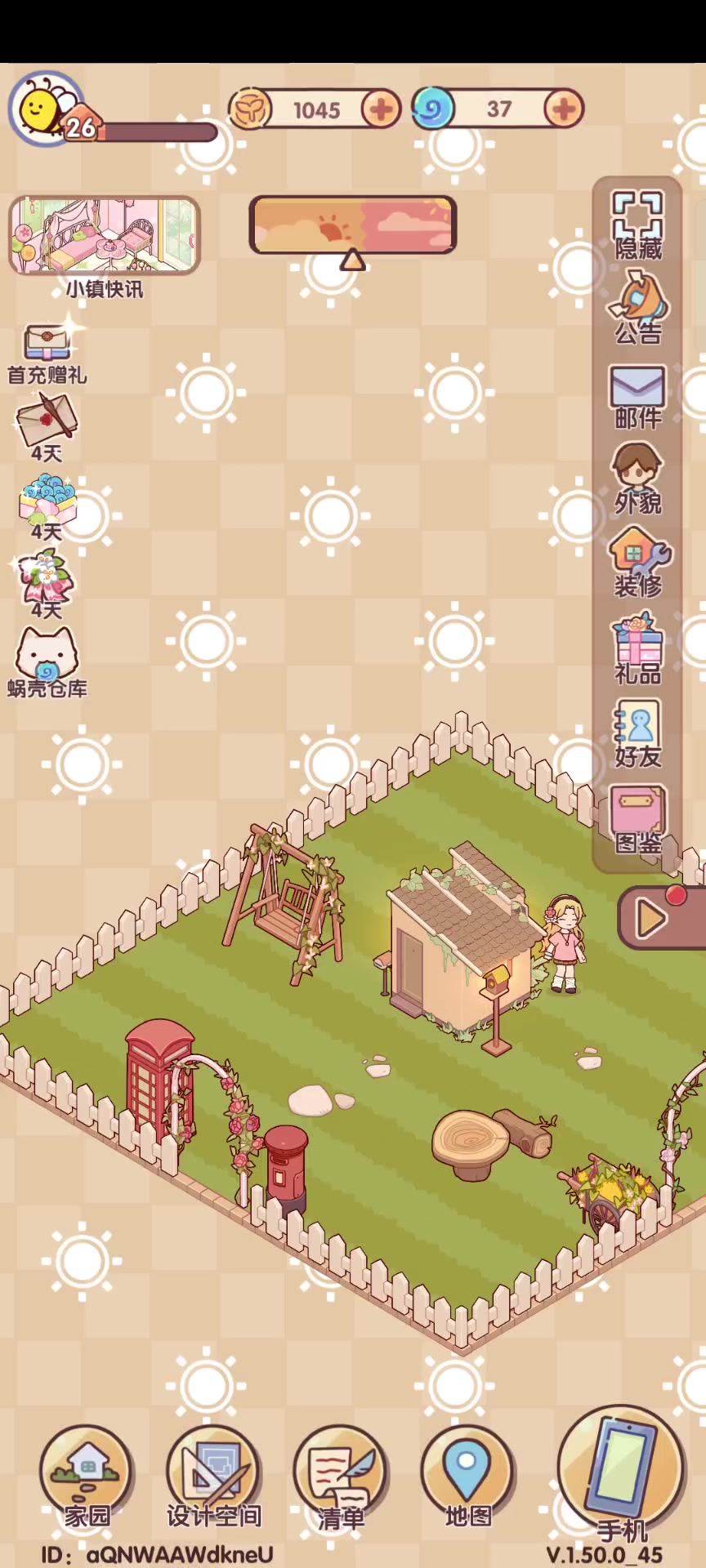This screenshot has height=1568, width=706.
Task: Add more snail shell currency
Action: 563,109
